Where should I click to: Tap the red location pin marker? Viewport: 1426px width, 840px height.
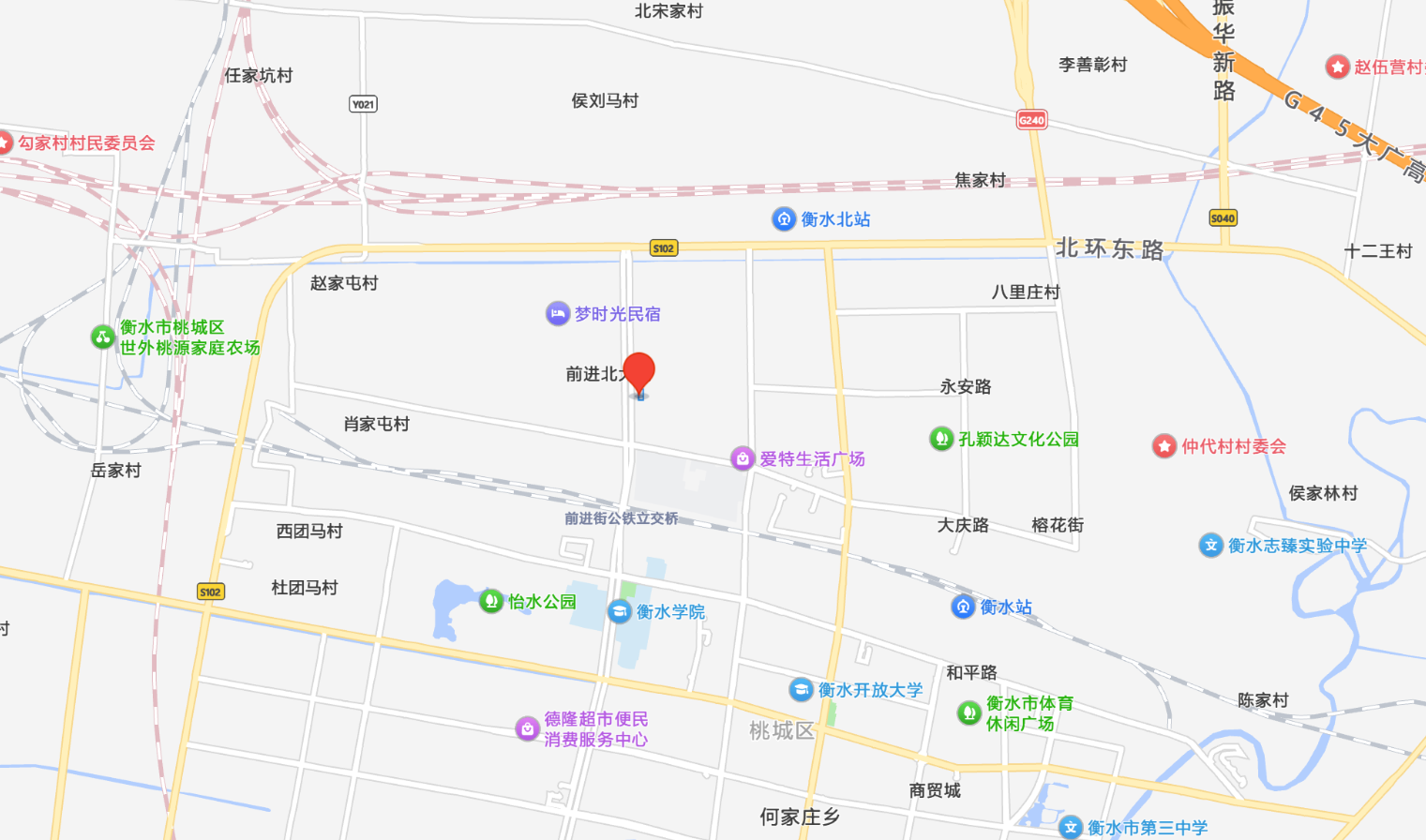click(x=639, y=373)
